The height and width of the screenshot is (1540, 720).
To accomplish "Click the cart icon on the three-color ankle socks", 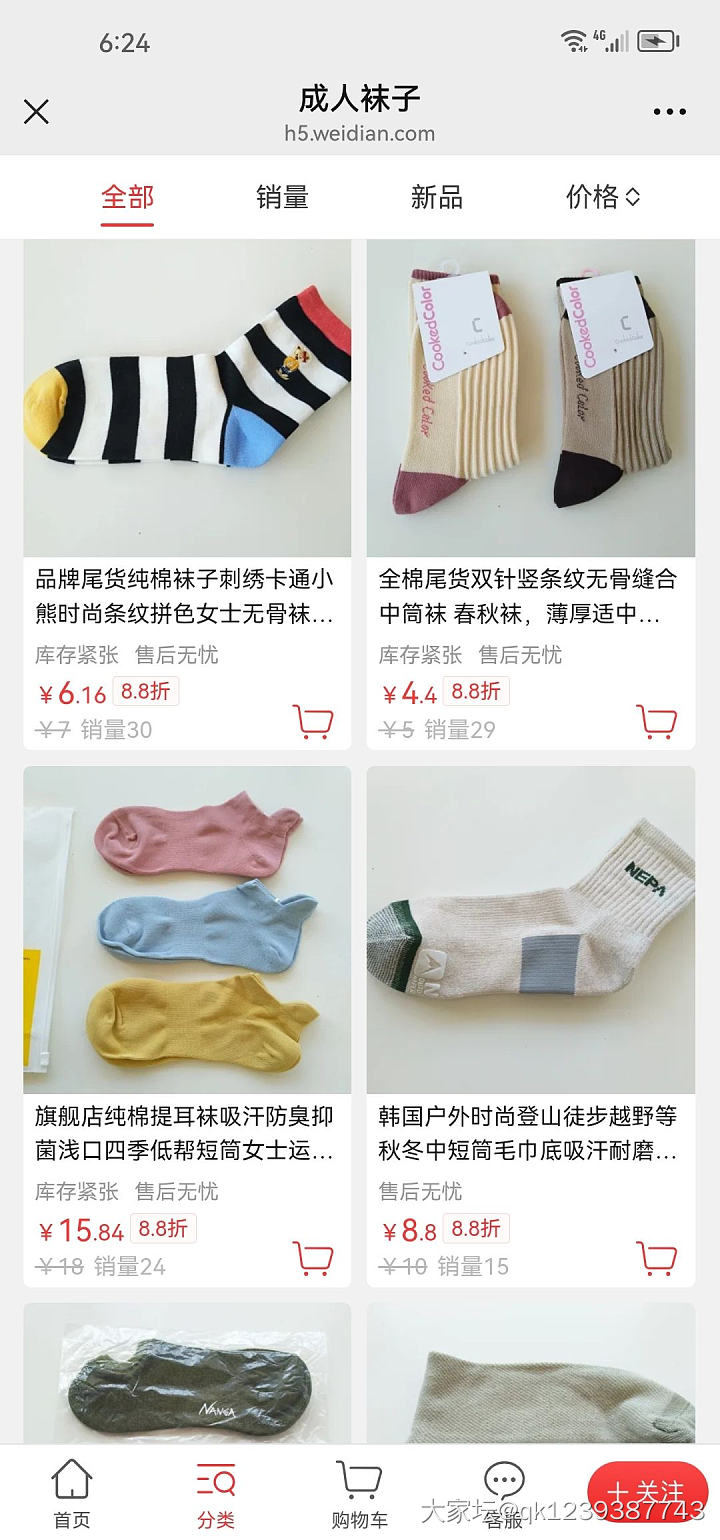I will pos(314,1258).
